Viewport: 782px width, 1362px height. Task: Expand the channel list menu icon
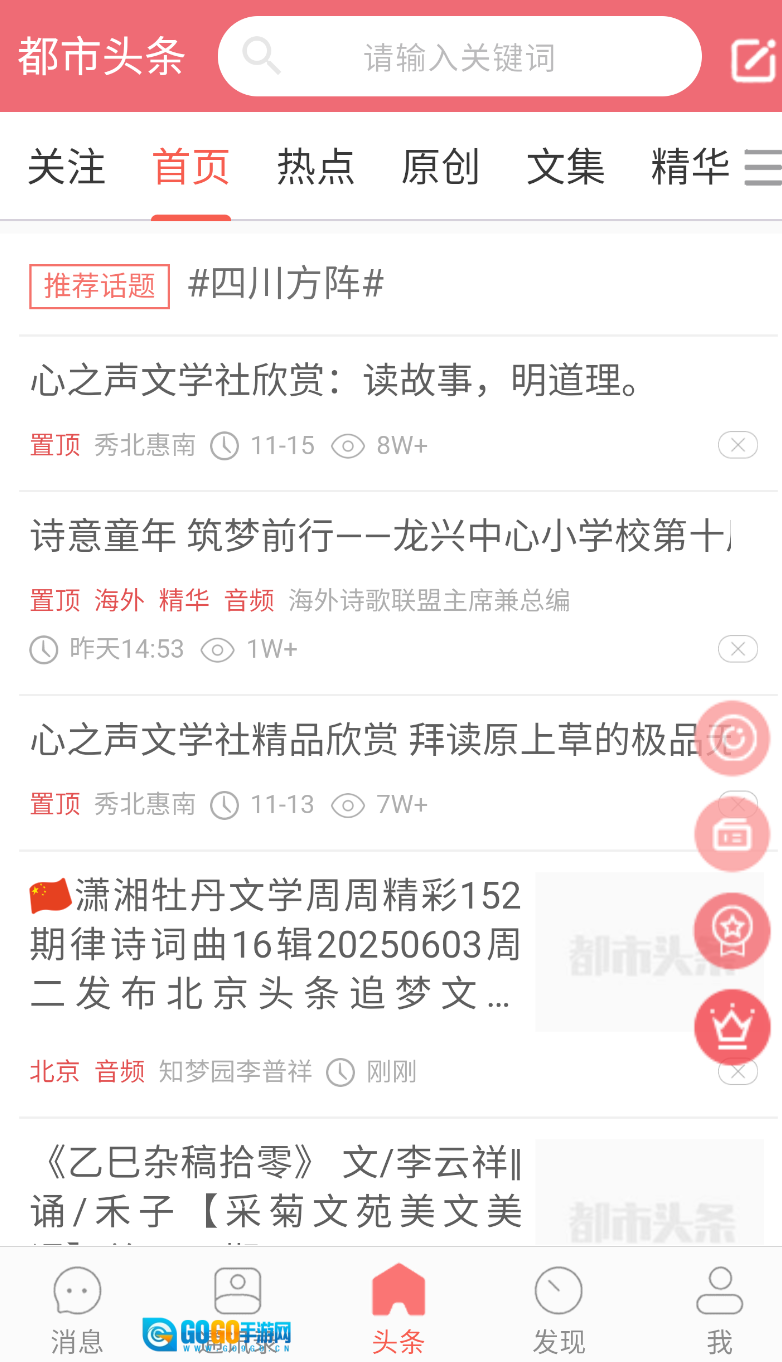pos(763,167)
